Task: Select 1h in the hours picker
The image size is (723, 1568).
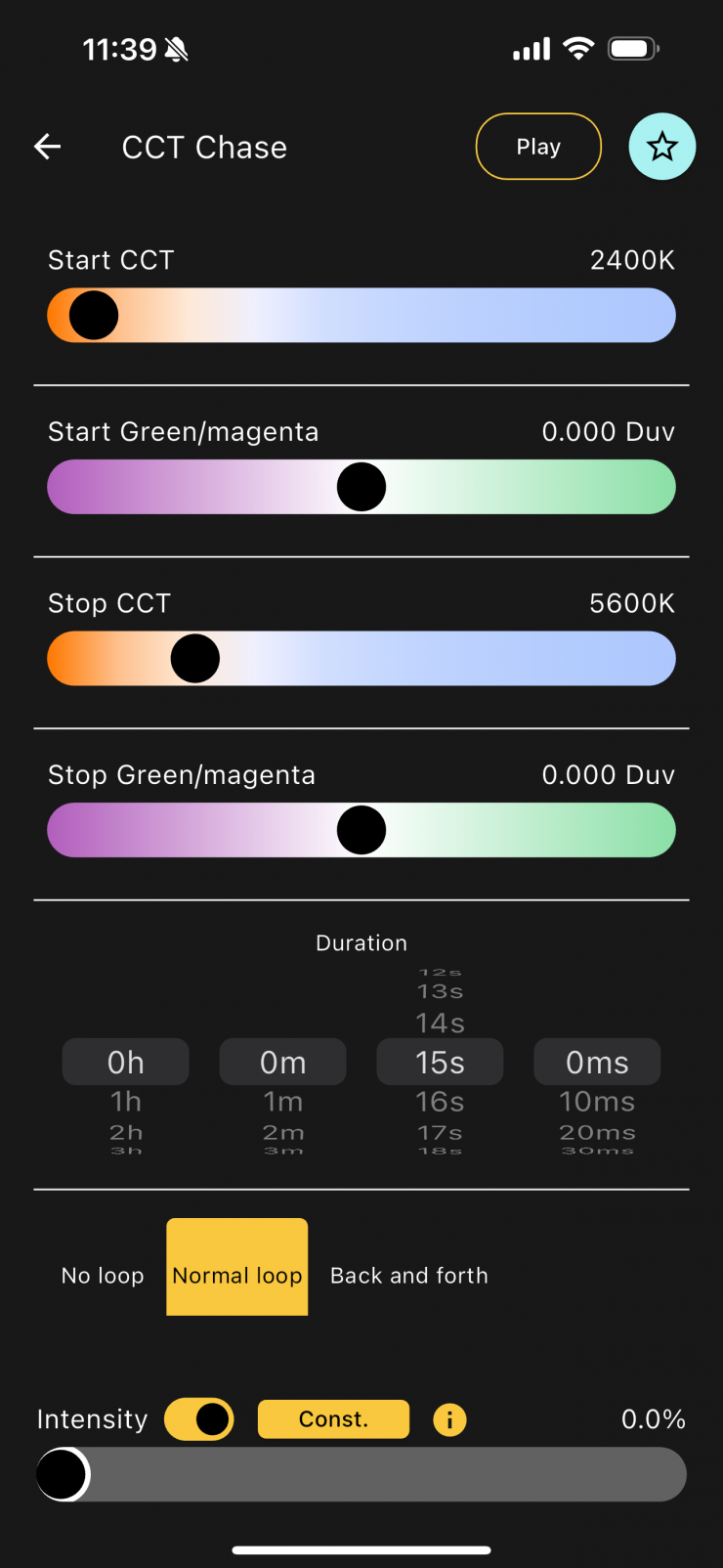Action: point(126,1102)
